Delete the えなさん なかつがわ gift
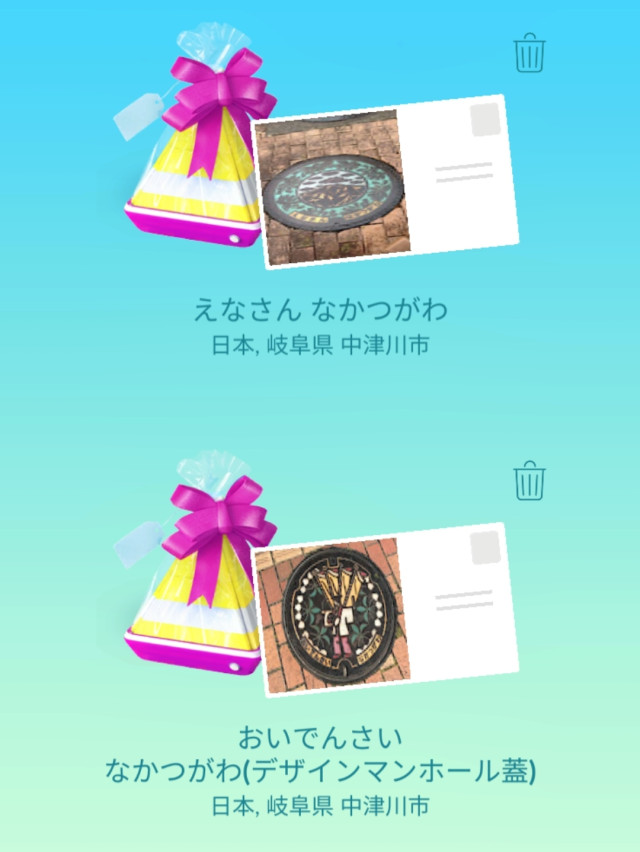 click(529, 52)
